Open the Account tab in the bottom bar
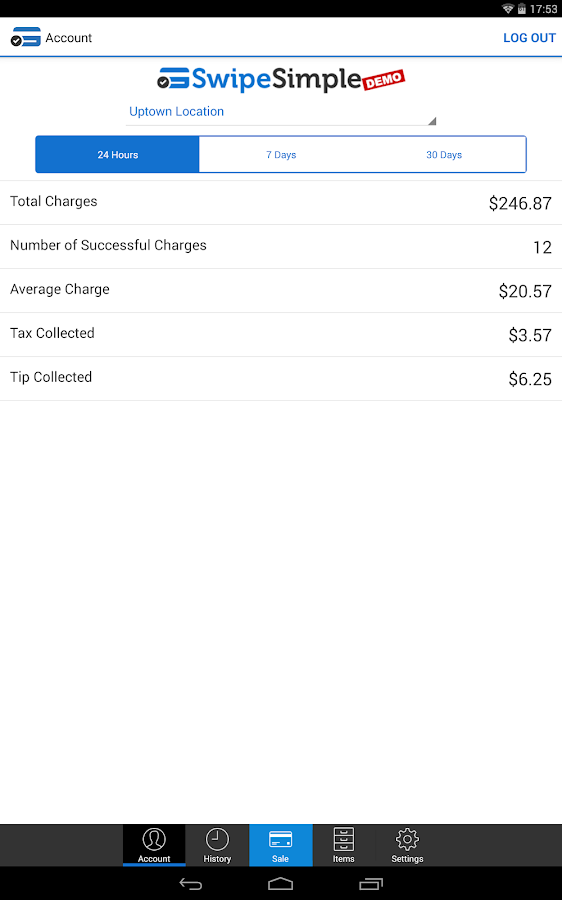This screenshot has height=900, width=562. [x=154, y=845]
